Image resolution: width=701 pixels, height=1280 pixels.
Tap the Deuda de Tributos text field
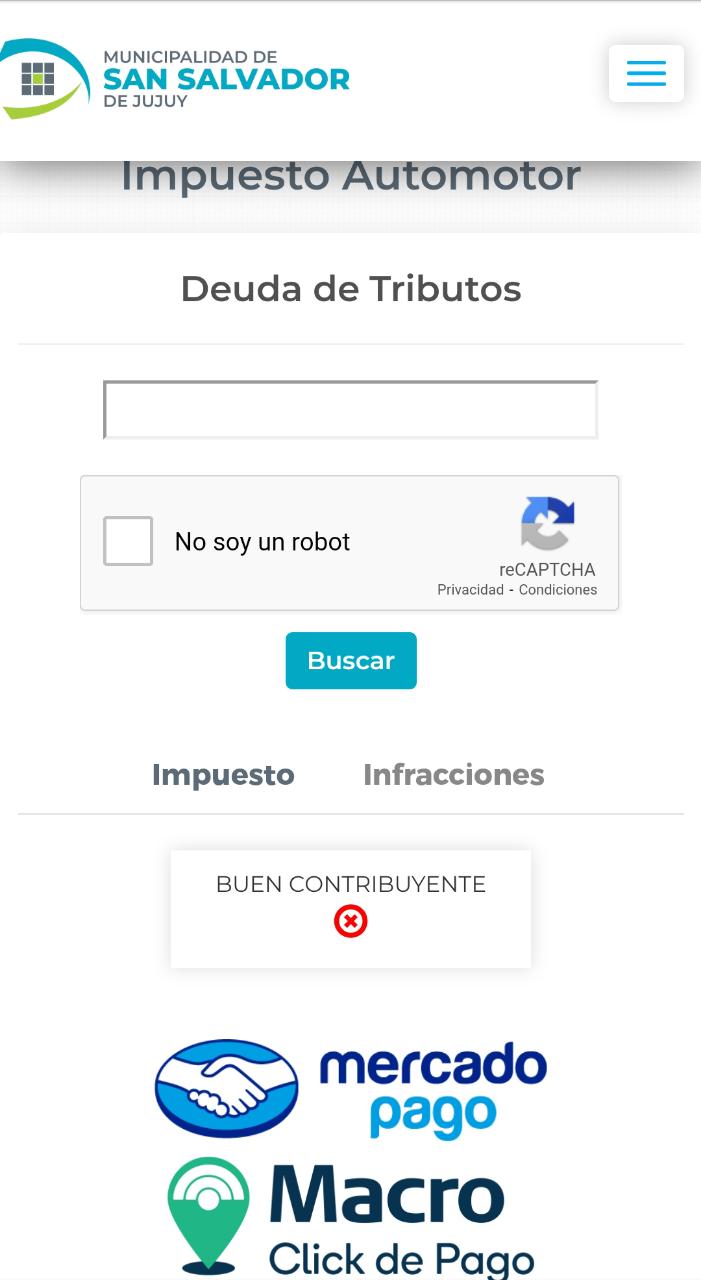click(350, 410)
